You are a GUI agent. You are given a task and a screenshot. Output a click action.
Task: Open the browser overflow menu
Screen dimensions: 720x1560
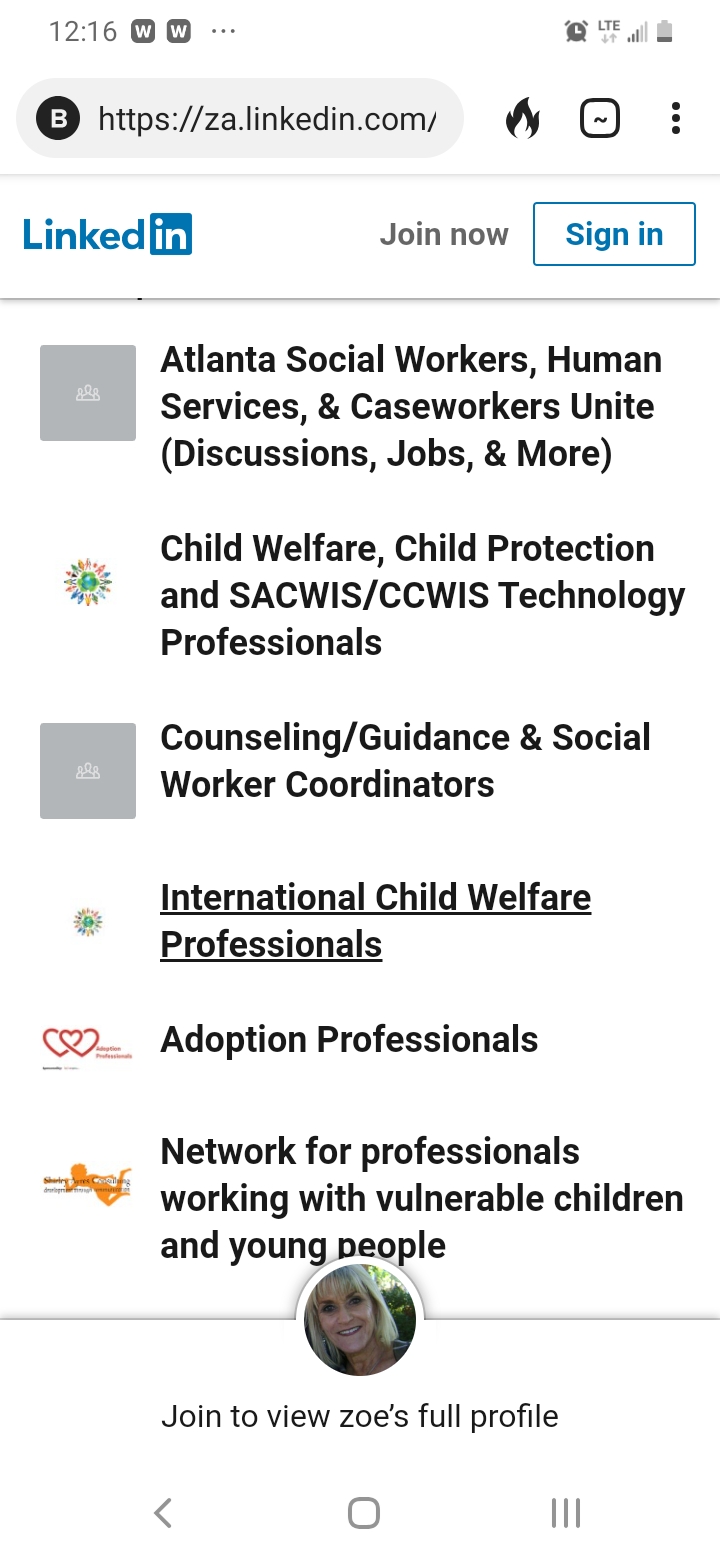(676, 119)
